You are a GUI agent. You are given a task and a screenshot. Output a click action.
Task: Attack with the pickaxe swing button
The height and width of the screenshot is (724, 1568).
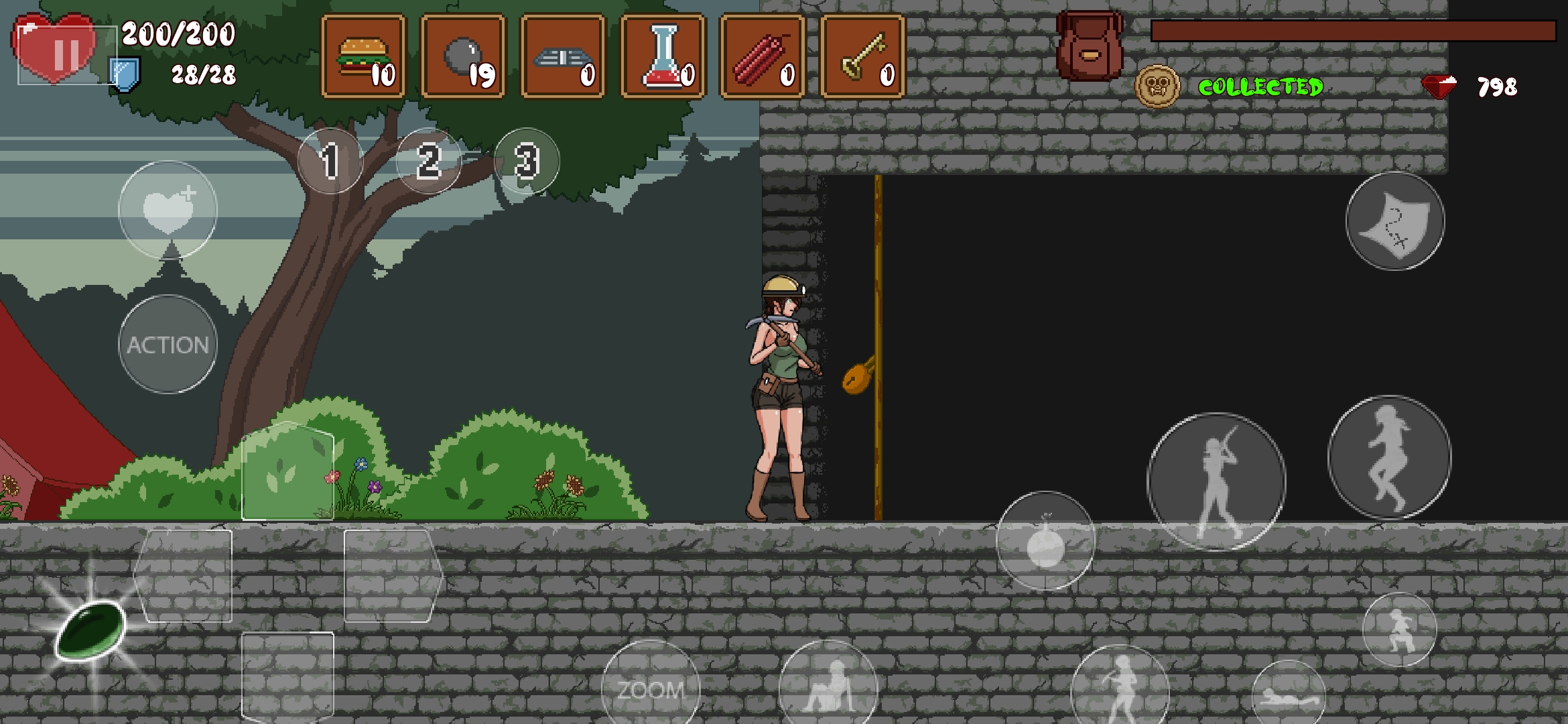click(x=1216, y=481)
